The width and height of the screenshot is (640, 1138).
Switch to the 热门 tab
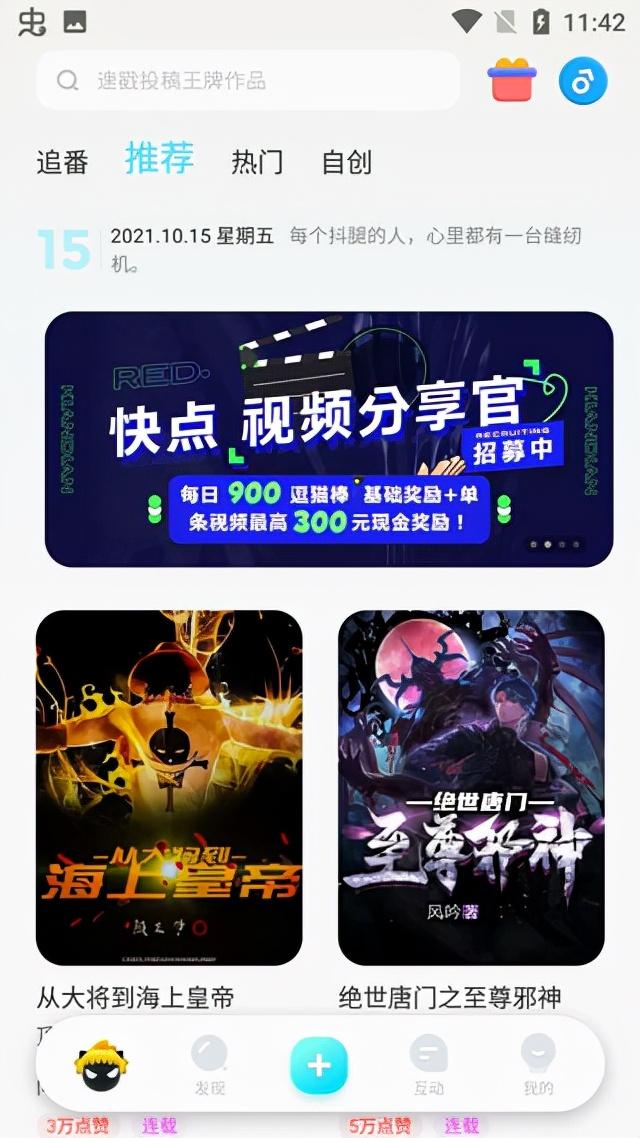click(x=257, y=162)
